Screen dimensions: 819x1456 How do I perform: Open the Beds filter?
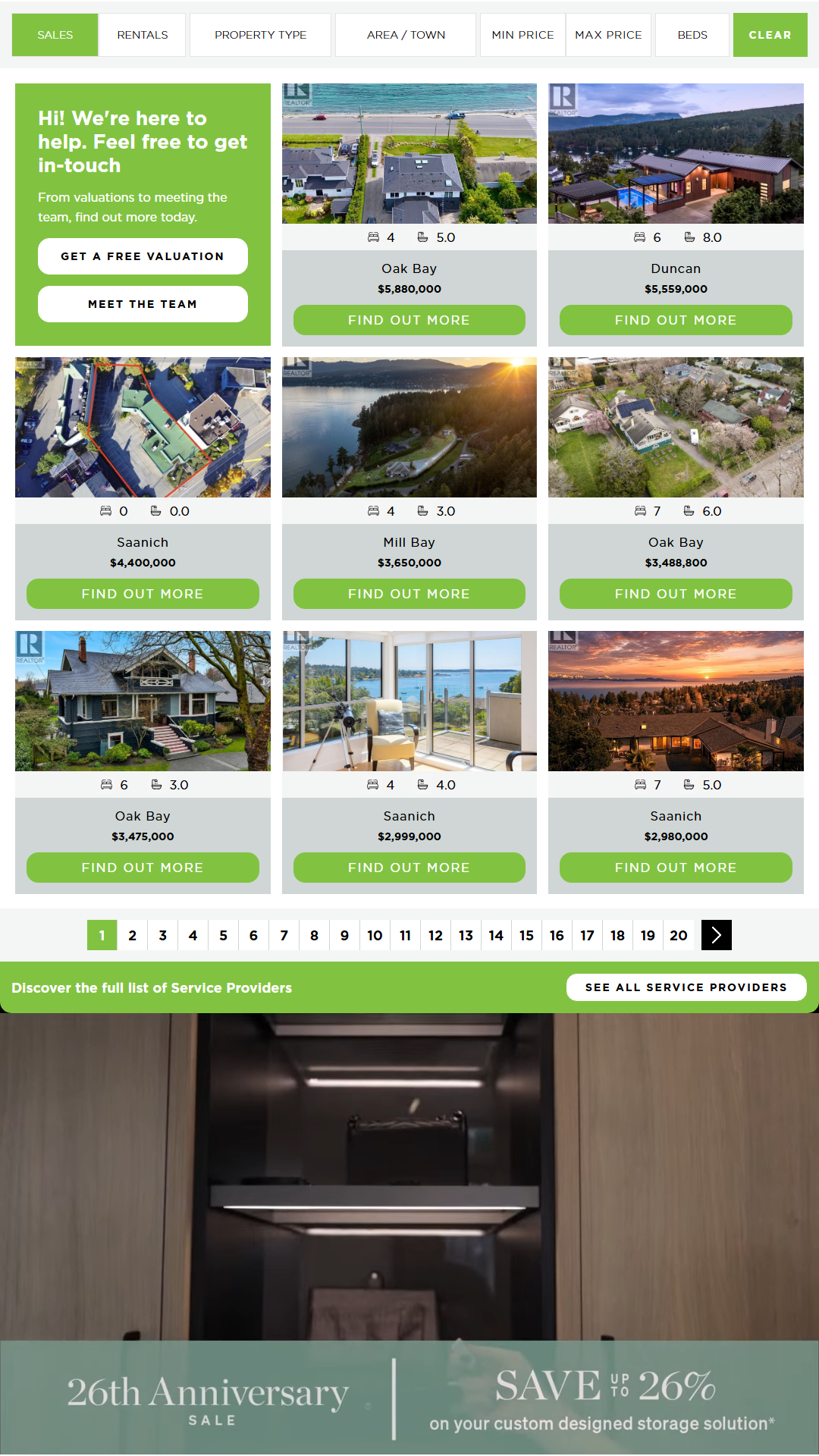coord(692,35)
